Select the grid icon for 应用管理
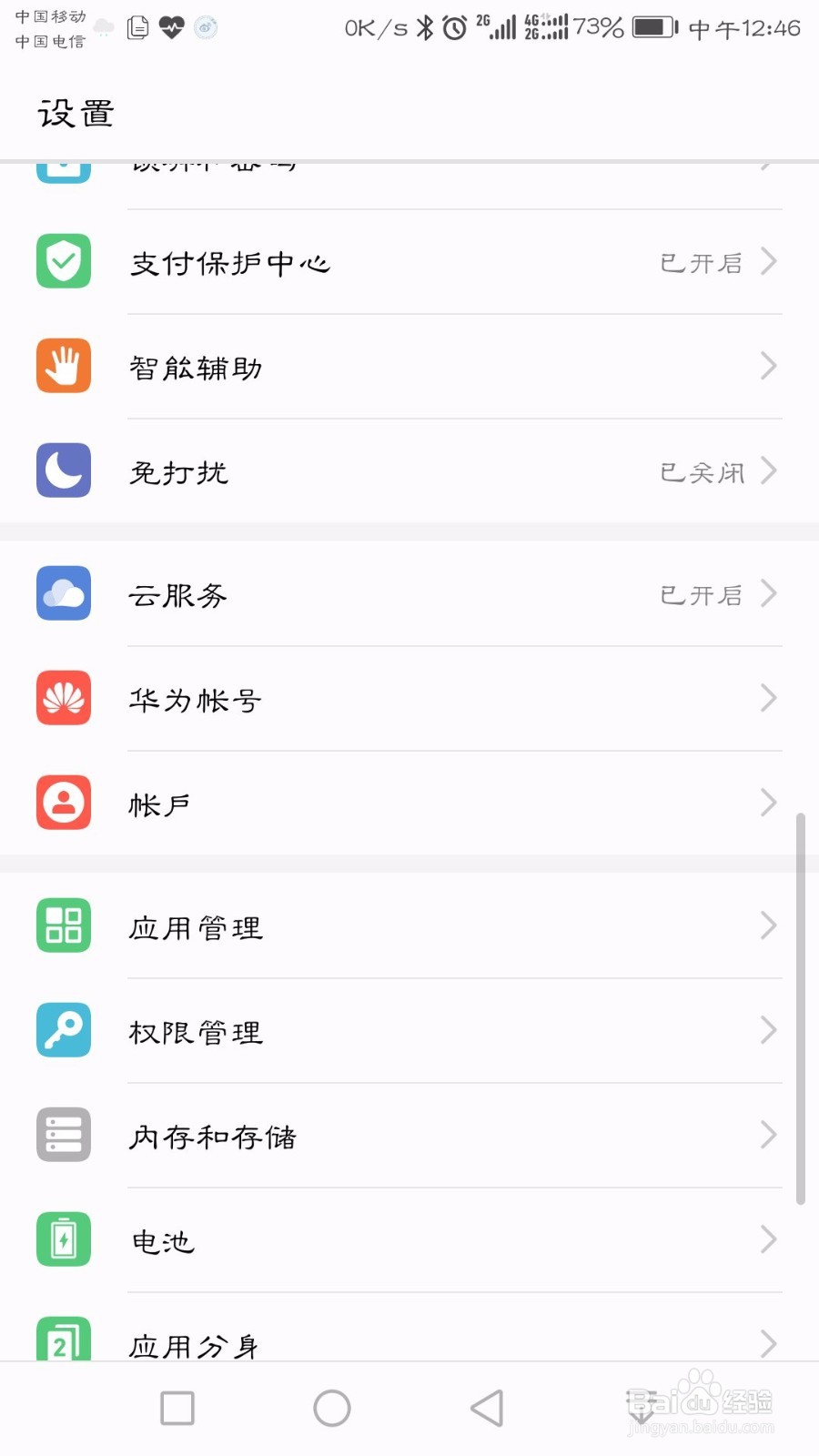The width and height of the screenshot is (819, 1456). coord(63,925)
